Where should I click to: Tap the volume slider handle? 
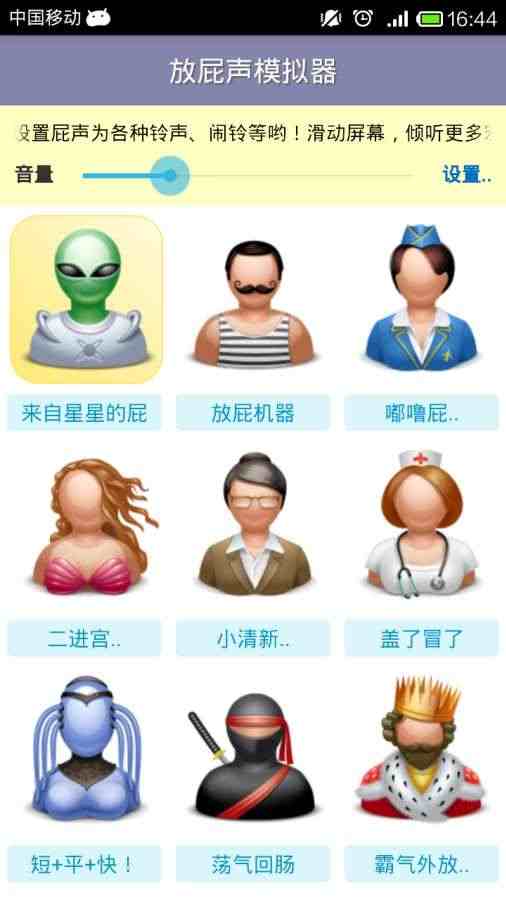point(170,176)
